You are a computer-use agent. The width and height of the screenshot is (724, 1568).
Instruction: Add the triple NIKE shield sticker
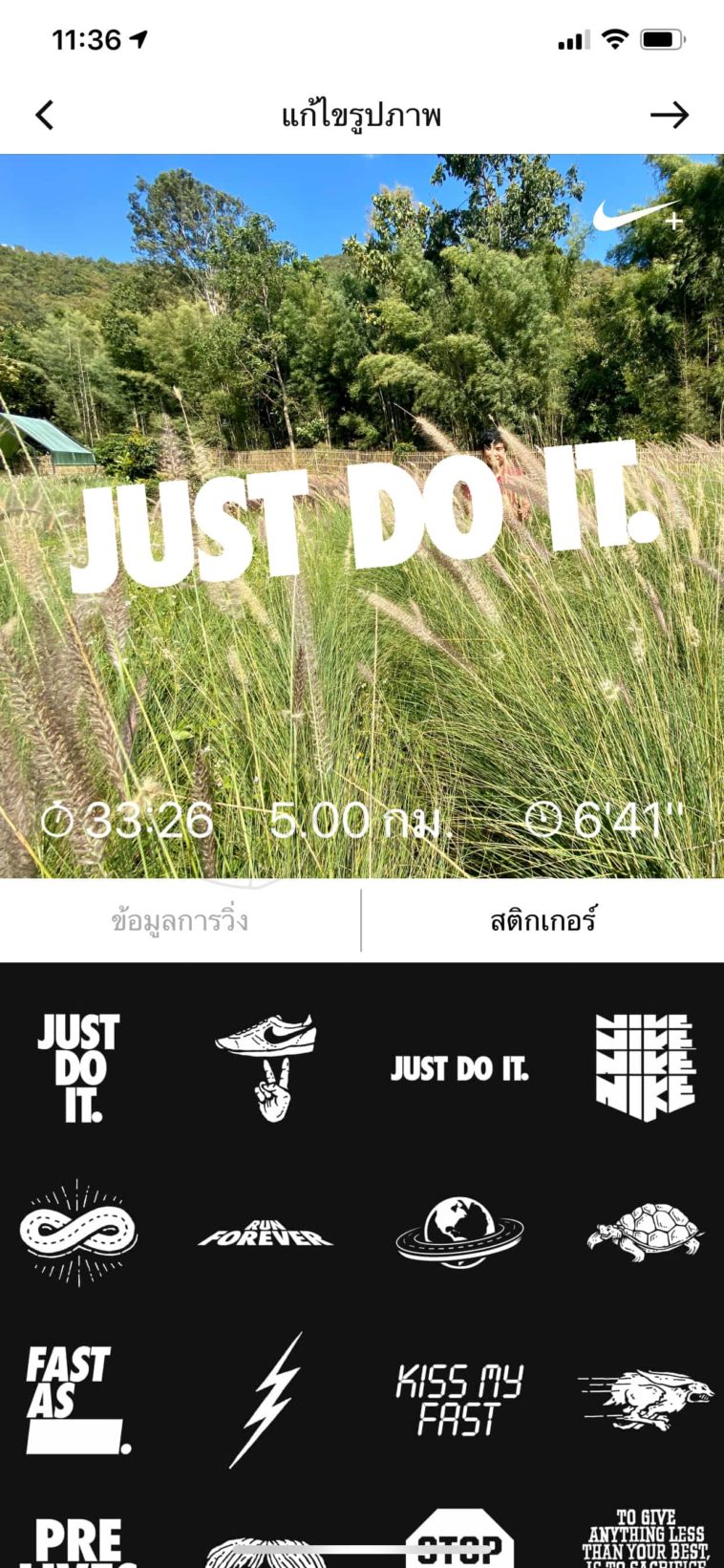pyautogui.click(x=645, y=1067)
